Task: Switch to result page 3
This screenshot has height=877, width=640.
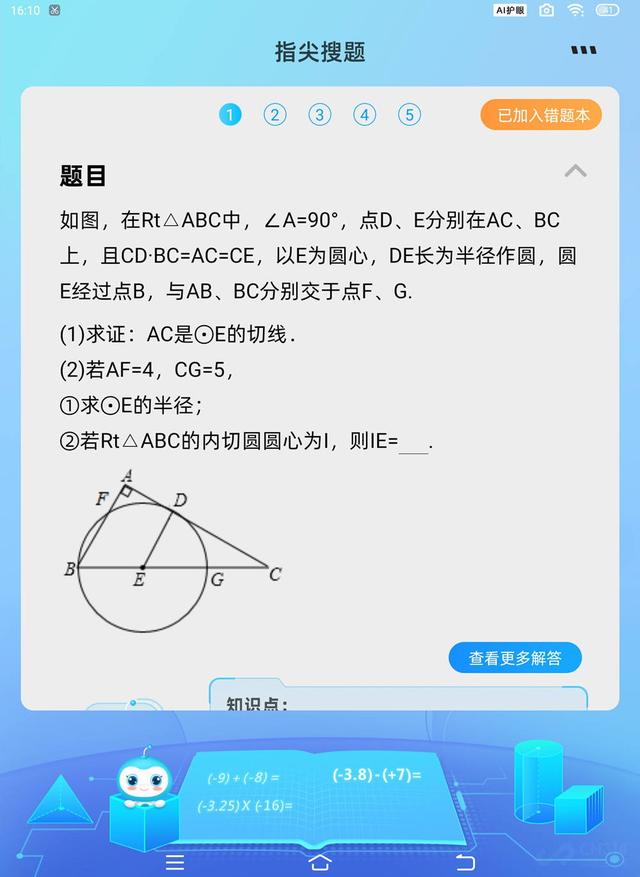Action: pos(320,115)
